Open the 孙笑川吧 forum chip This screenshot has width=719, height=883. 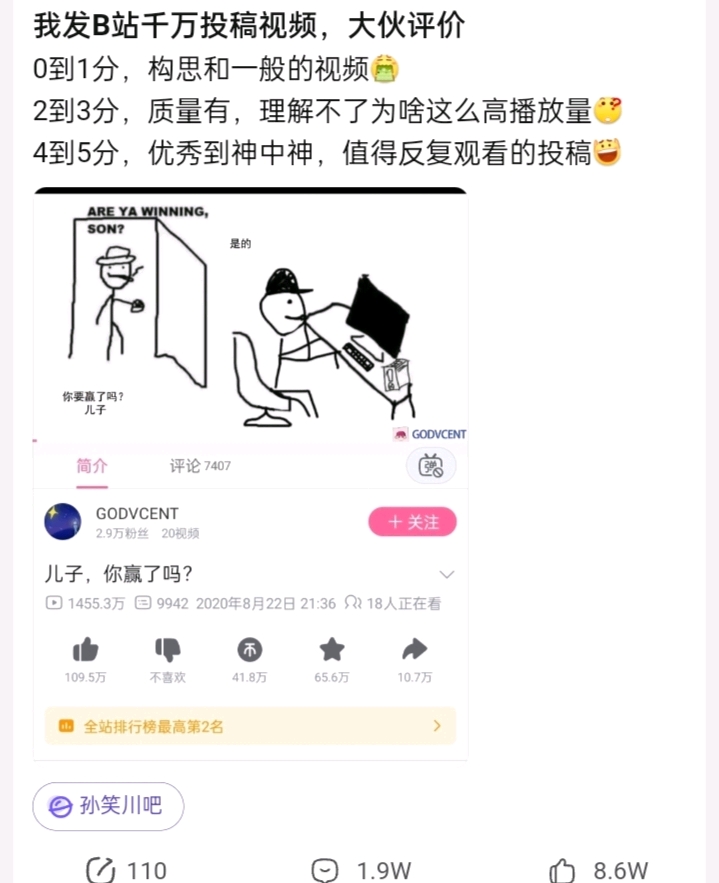pyautogui.click(x=108, y=806)
